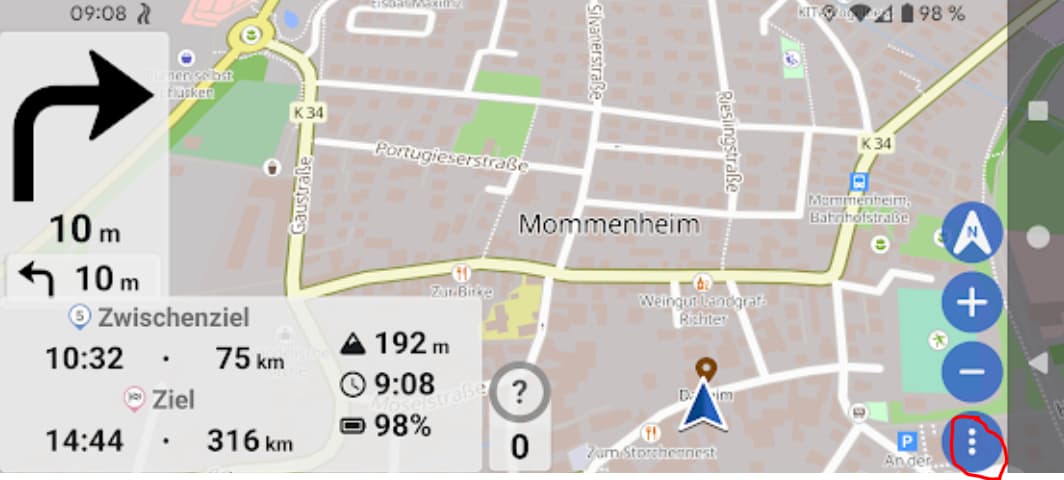Tap the speed limit question mark widget

pos(520,392)
